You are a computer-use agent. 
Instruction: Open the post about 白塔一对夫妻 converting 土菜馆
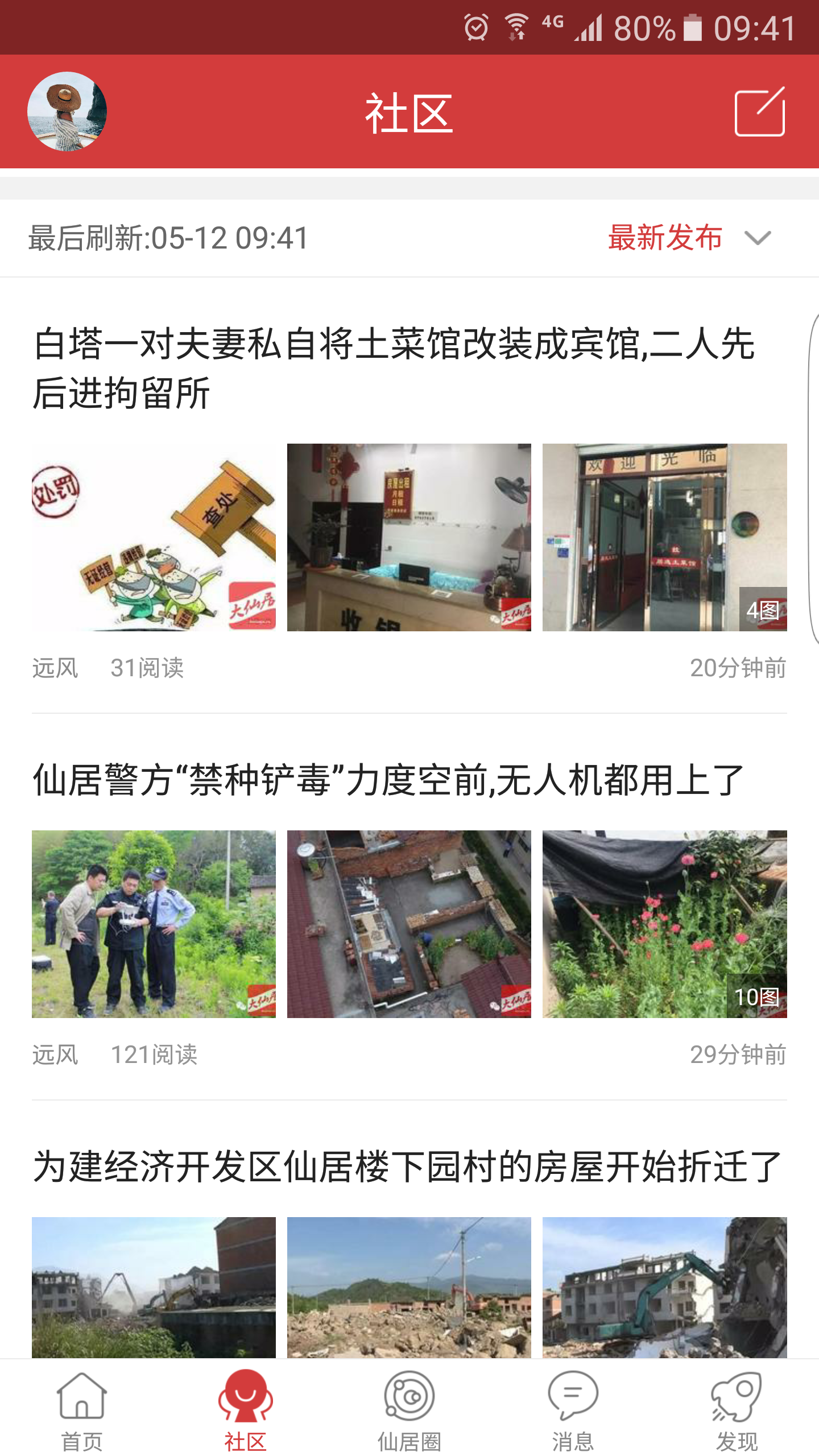pyautogui.click(x=392, y=368)
